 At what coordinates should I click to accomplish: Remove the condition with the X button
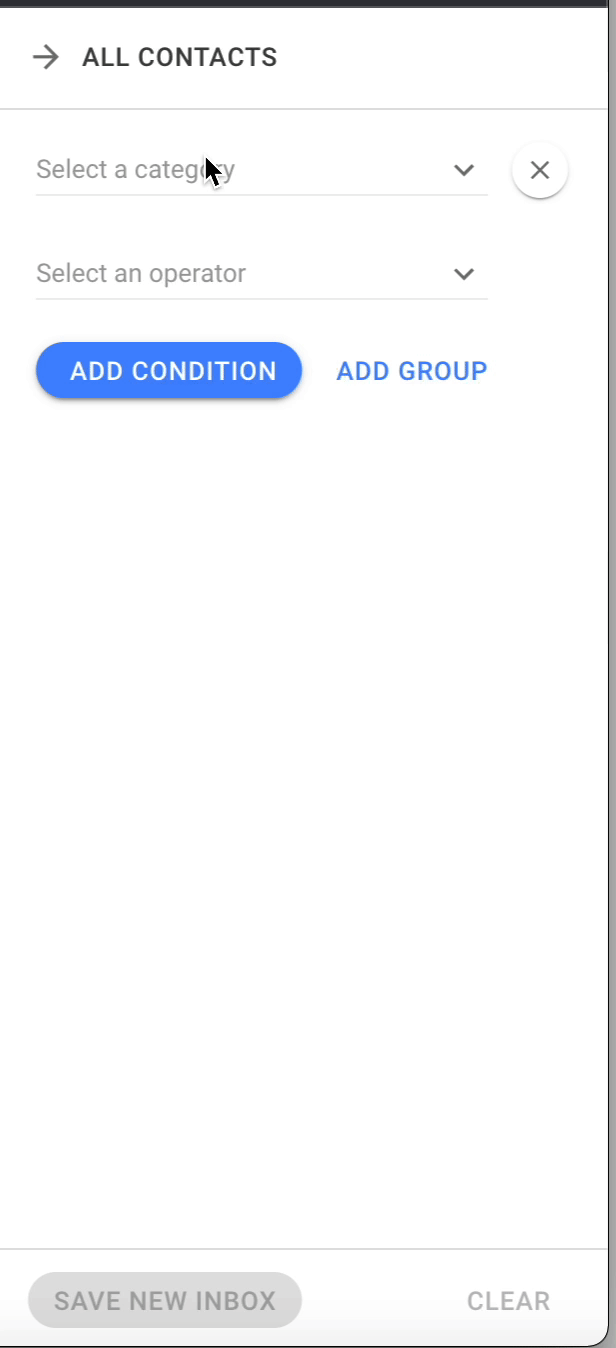540,170
